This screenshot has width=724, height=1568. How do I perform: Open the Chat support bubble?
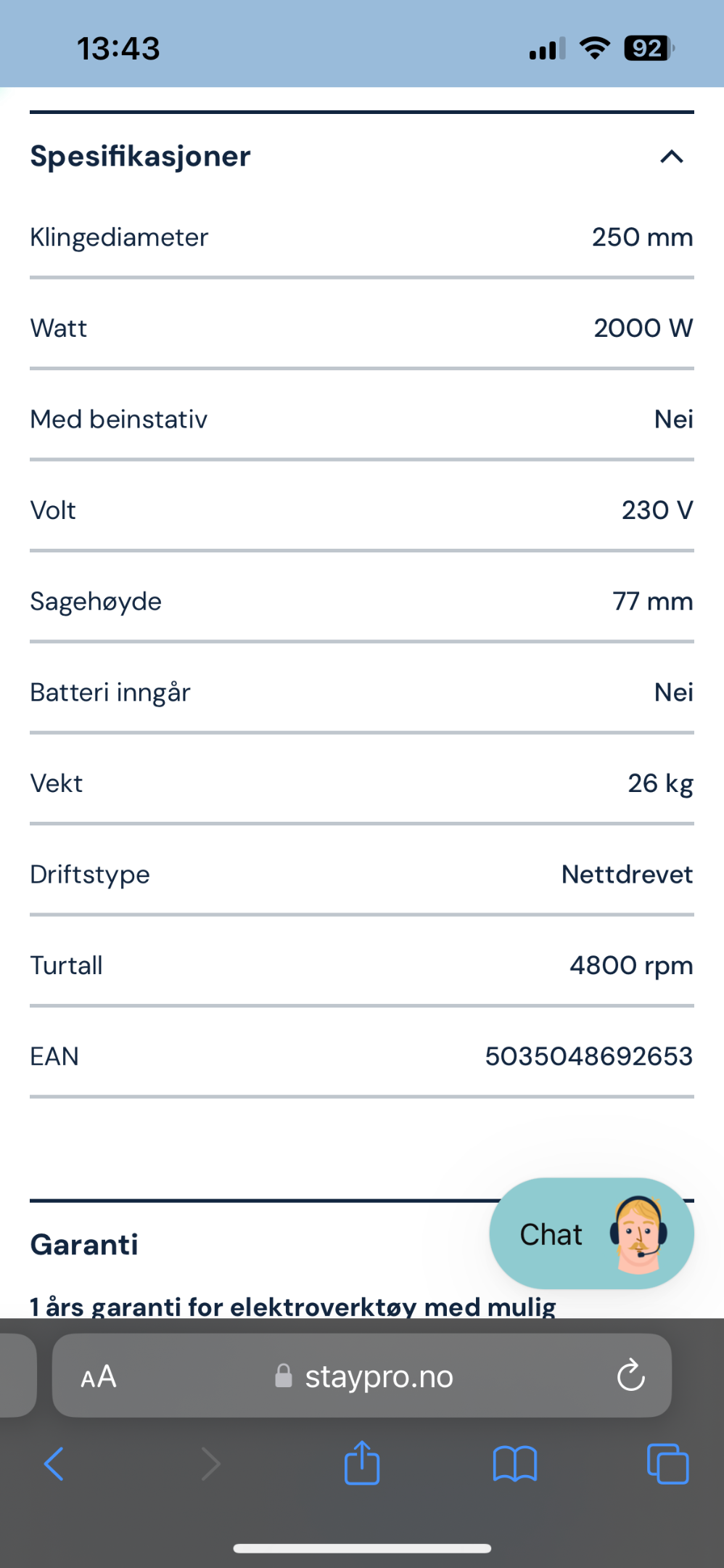(x=591, y=1233)
